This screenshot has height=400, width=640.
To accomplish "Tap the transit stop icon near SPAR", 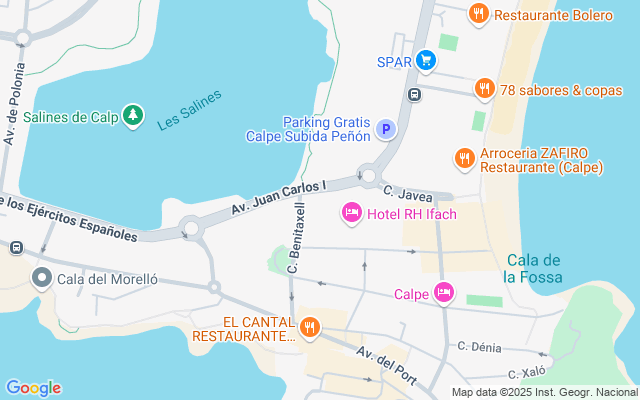I will pyautogui.click(x=415, y=93).
